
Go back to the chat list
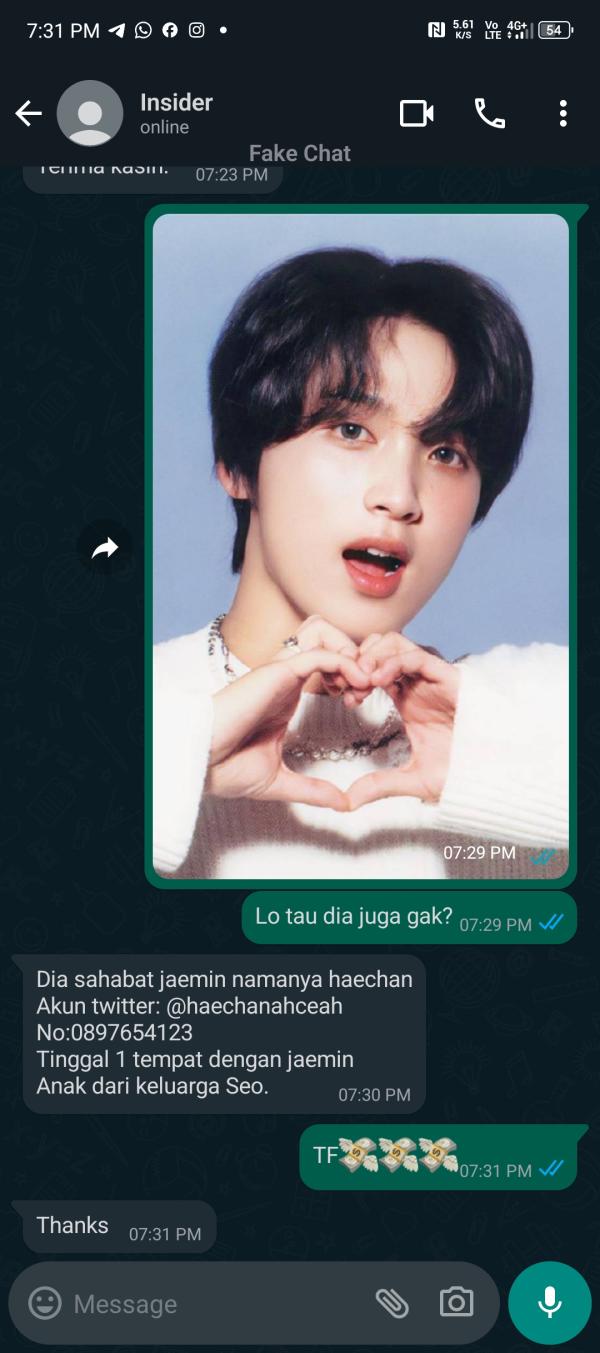pos(28,114)
